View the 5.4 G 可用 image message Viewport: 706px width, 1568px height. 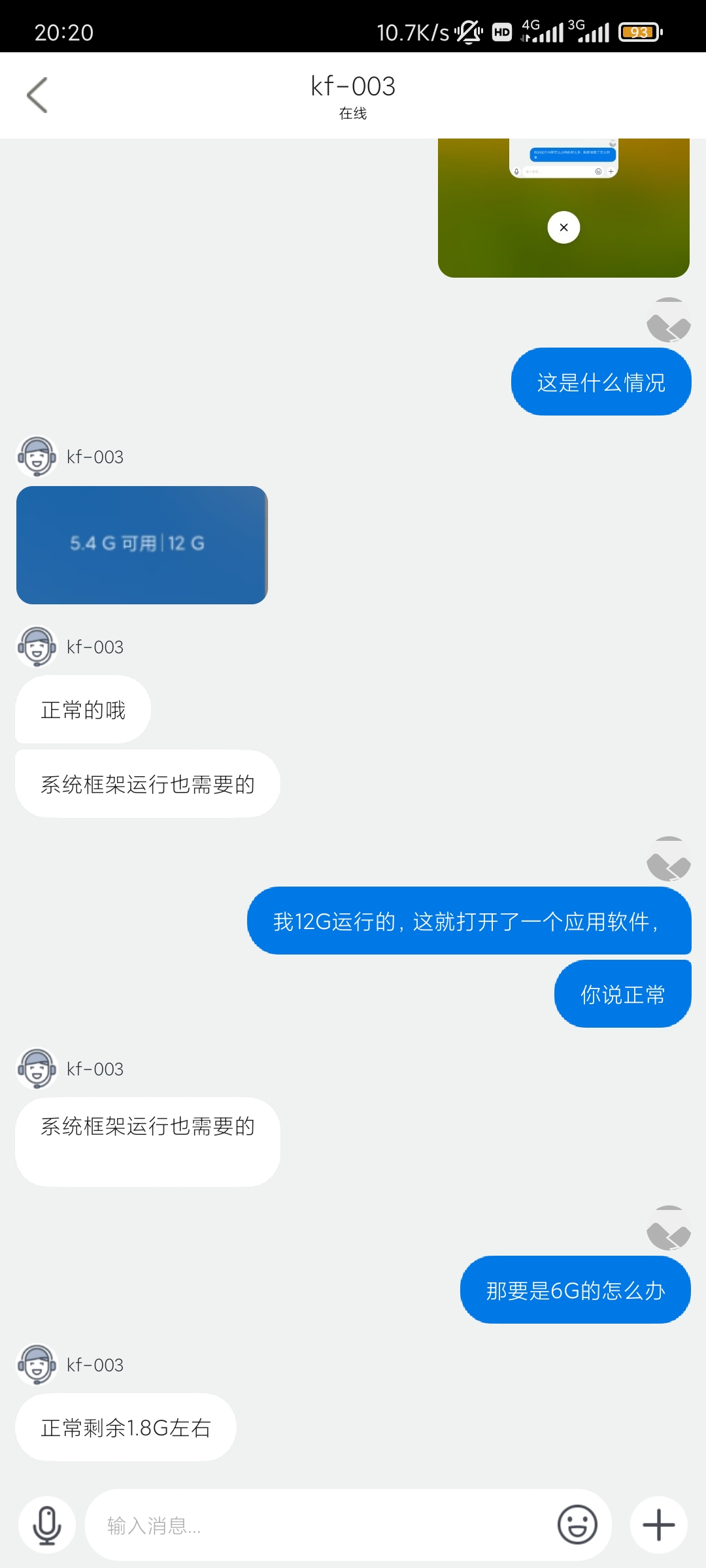click(x=142, y=545)
